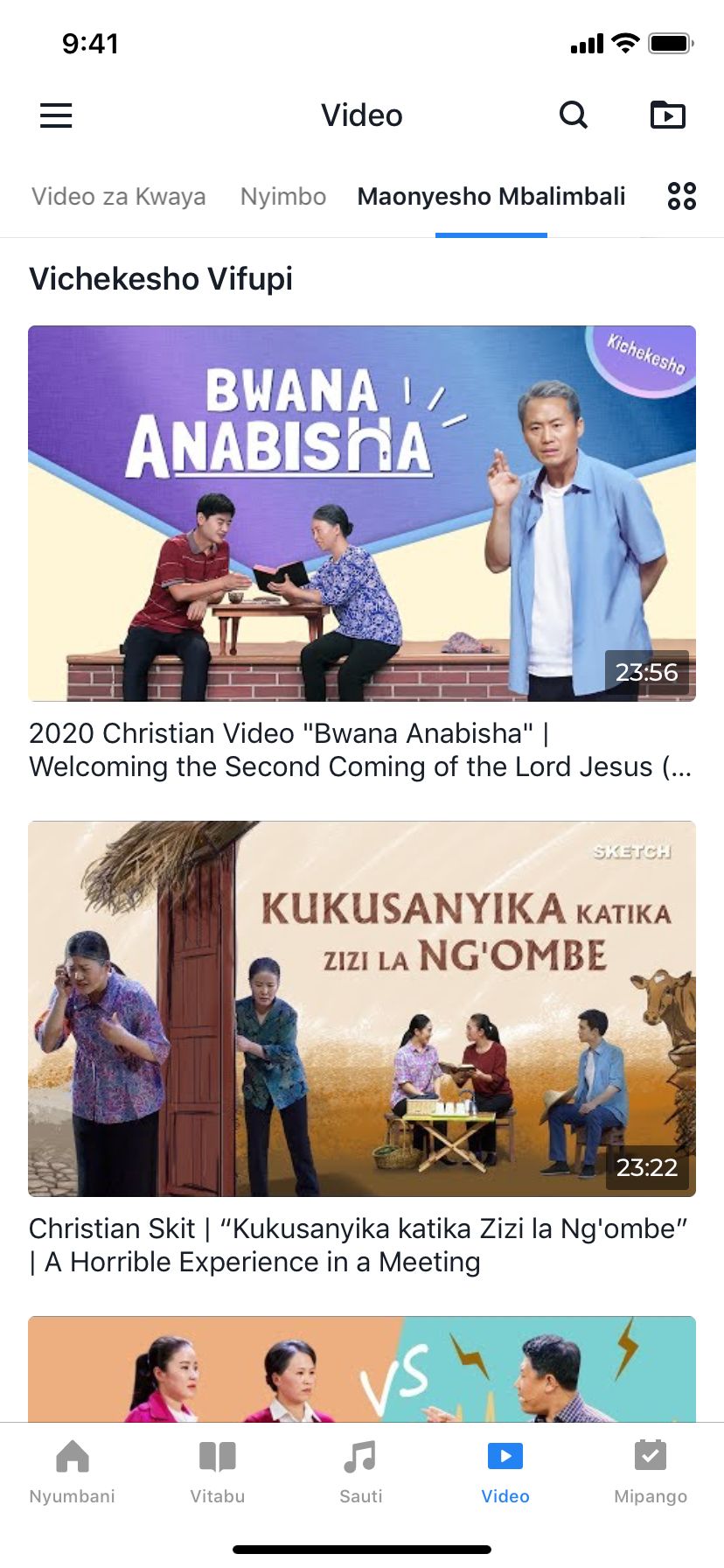Viewport: 724px width, 1568px height.
Task: Open the video folder icon
Action: tap(668, 115)
